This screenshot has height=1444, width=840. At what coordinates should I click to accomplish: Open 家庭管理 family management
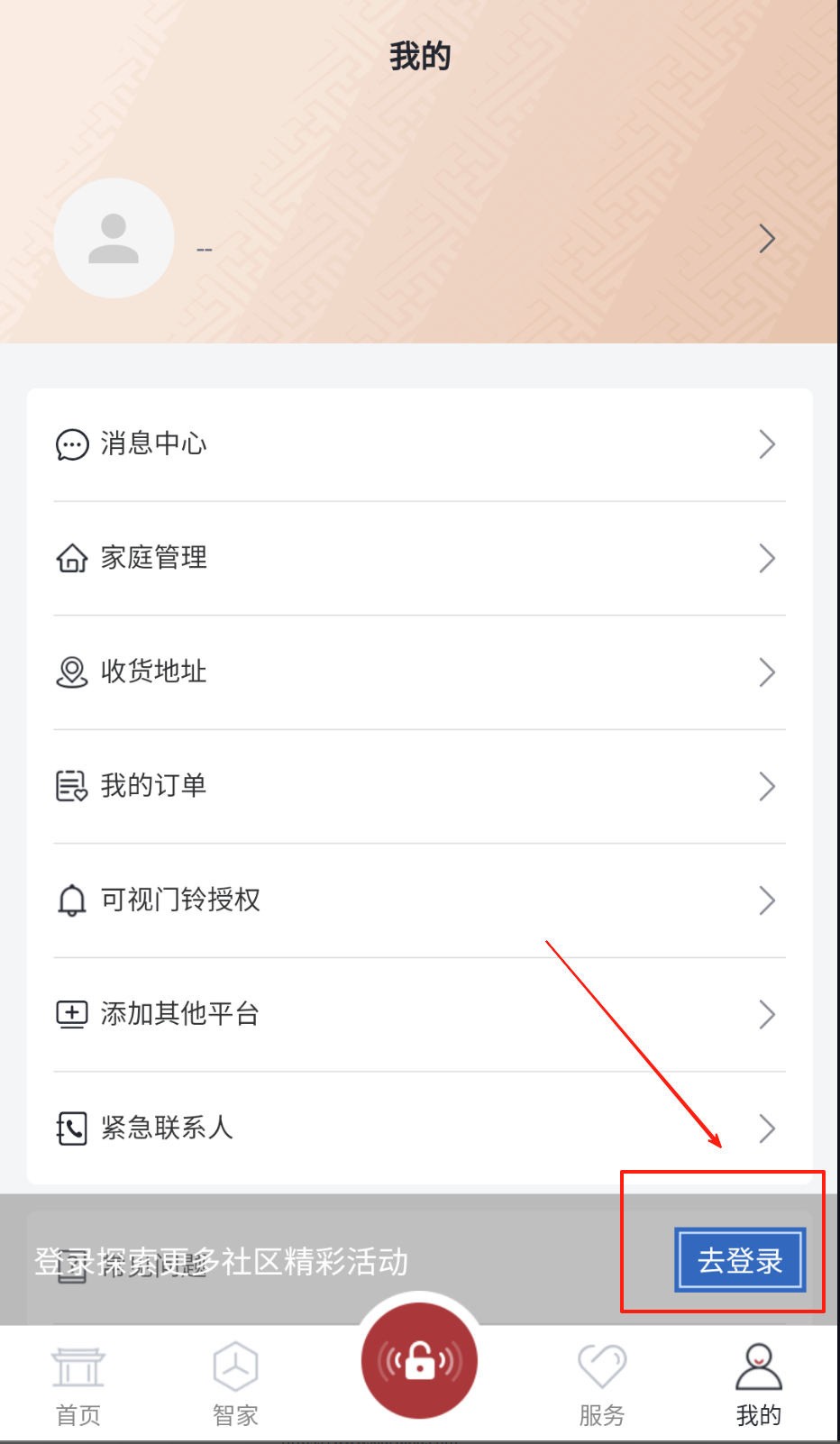(x=419, y=558)
